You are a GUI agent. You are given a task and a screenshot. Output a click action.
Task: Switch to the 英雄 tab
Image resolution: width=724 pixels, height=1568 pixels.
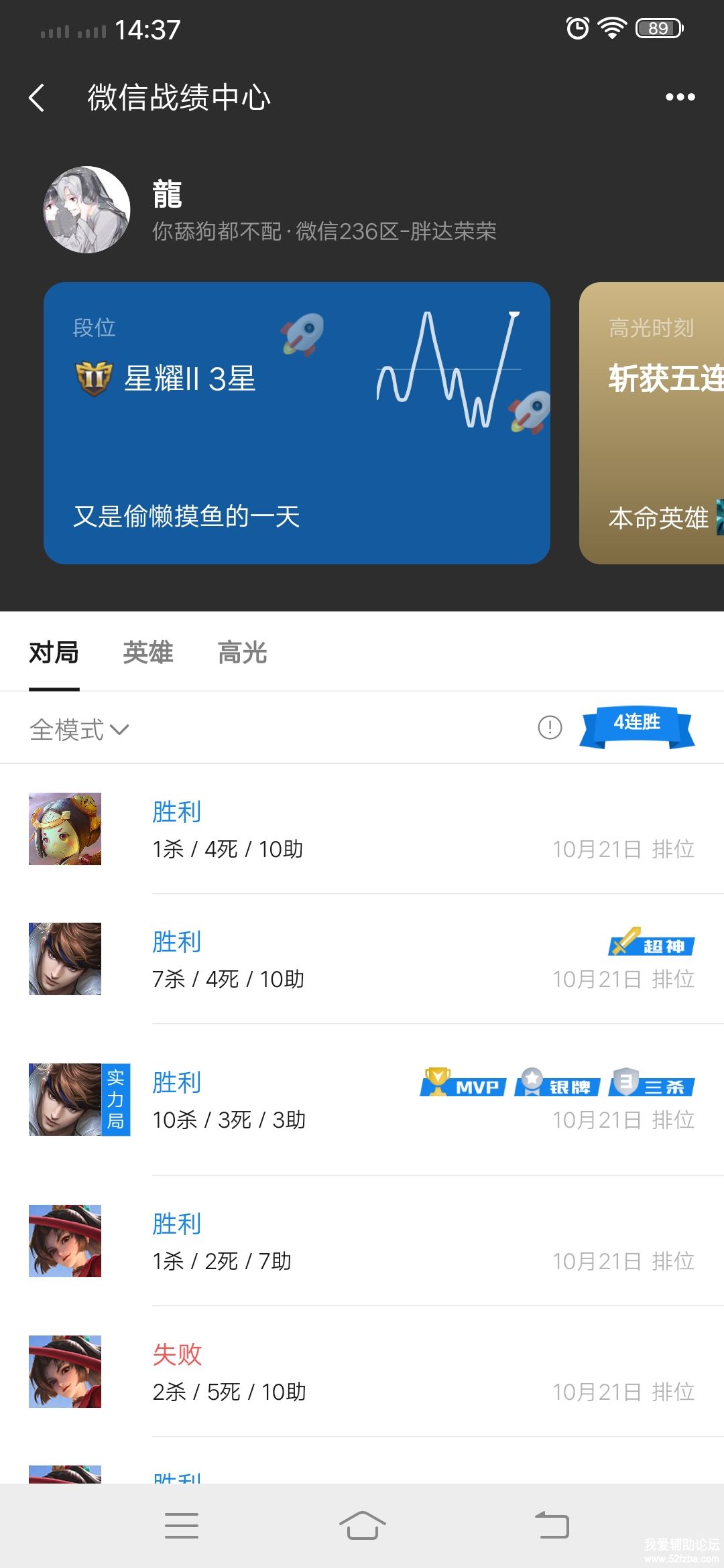pyautogui.click(x=147, y=653)
